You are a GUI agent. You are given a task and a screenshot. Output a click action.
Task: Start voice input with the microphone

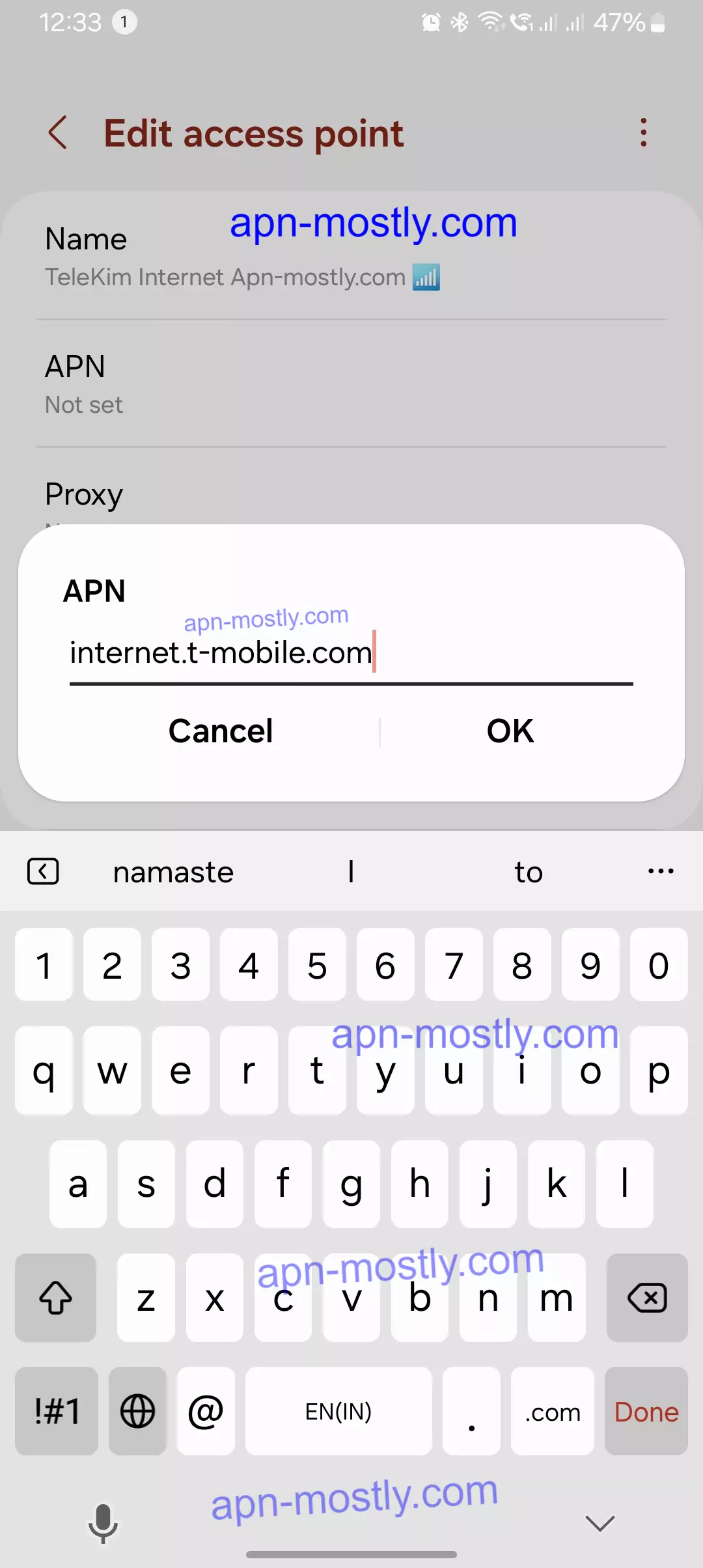pyautogui.click(x=103, y=1522)
